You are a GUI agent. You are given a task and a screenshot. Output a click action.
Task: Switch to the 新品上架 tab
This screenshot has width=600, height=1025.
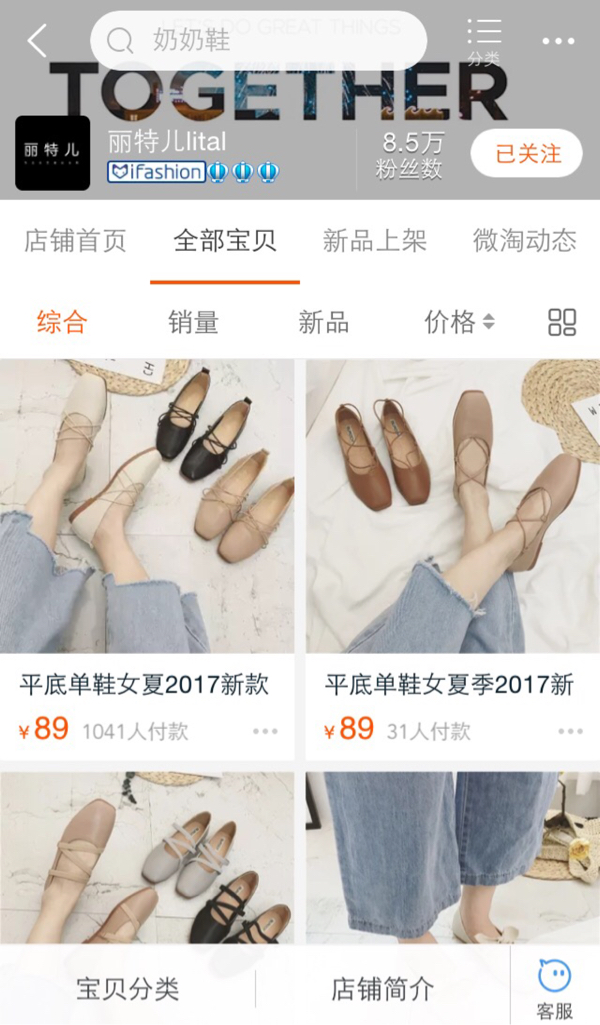coord(375,241)
